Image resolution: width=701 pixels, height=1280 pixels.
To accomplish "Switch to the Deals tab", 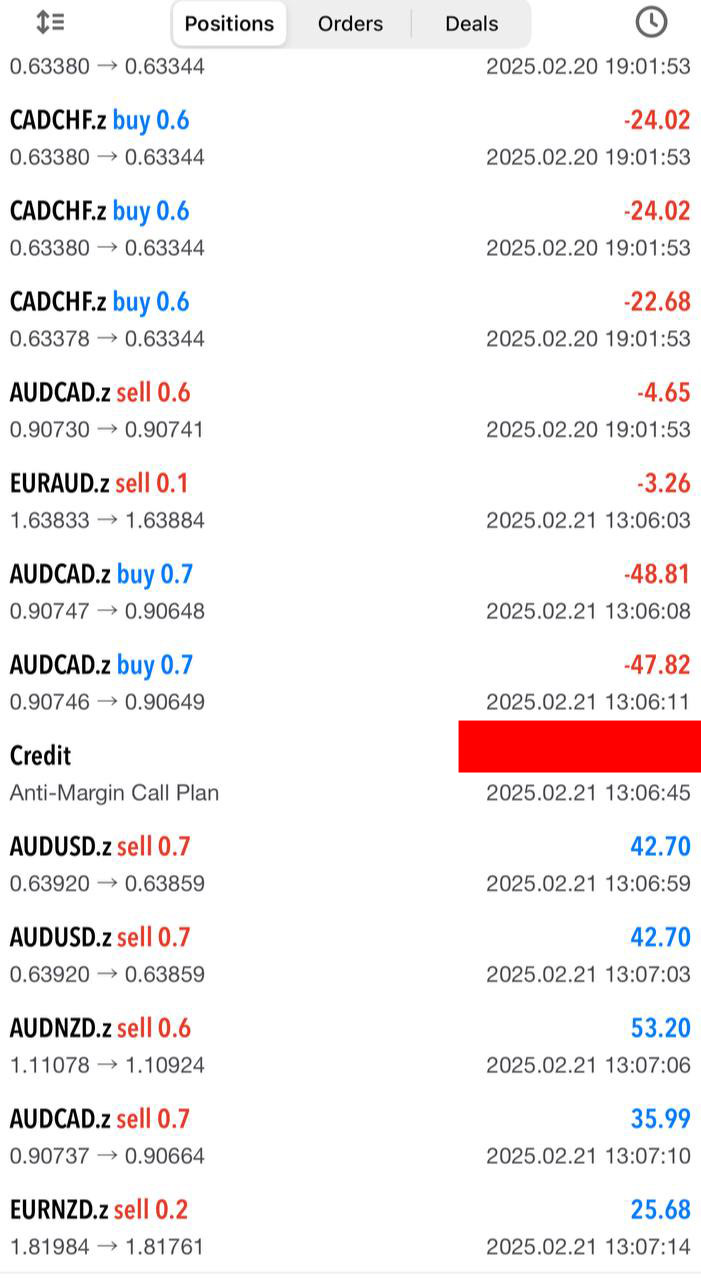I will point(472,23).
